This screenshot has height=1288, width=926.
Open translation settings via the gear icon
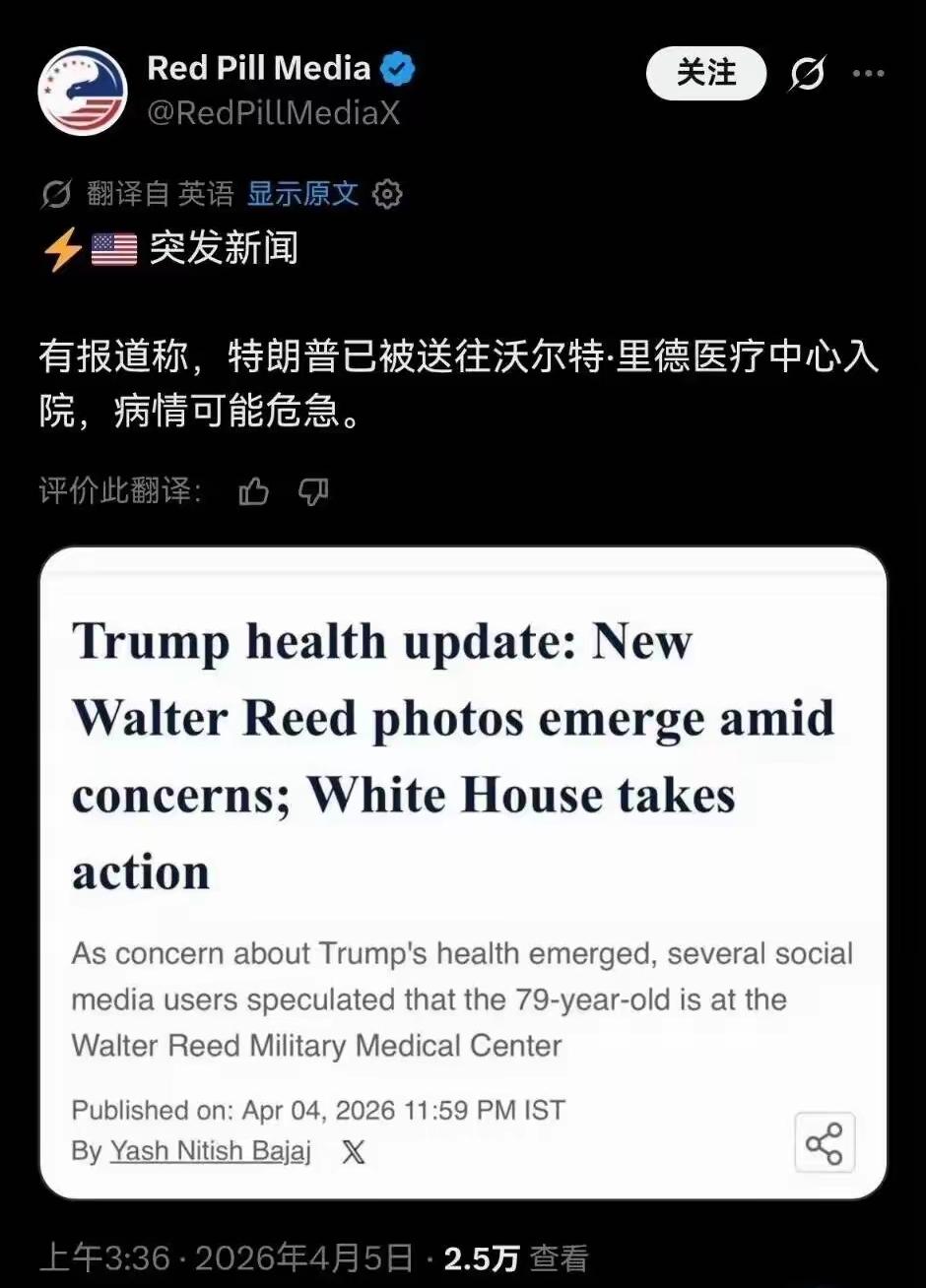(x=387, y=194)
